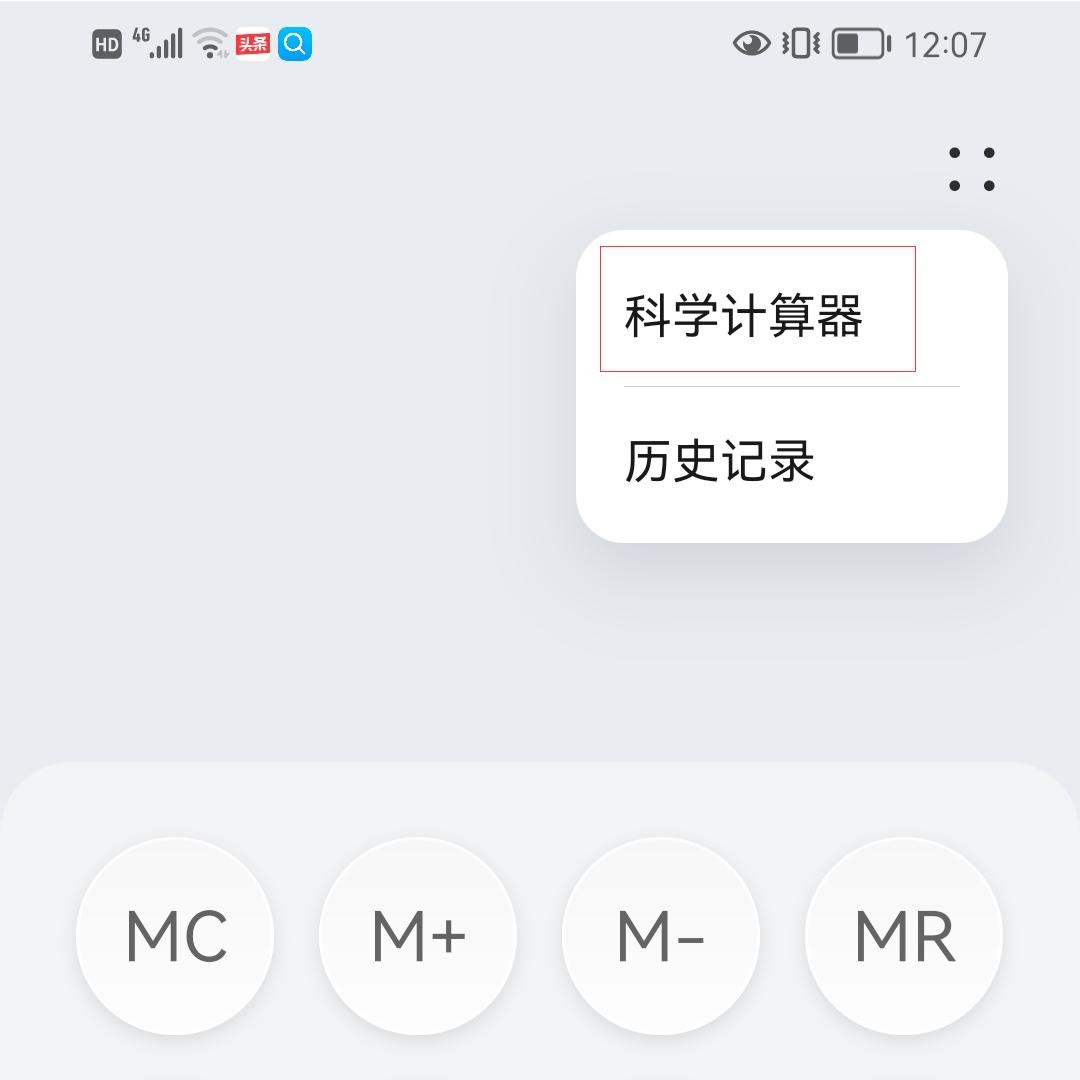Open the four-dot overflow menu

[x=971, y=169]
